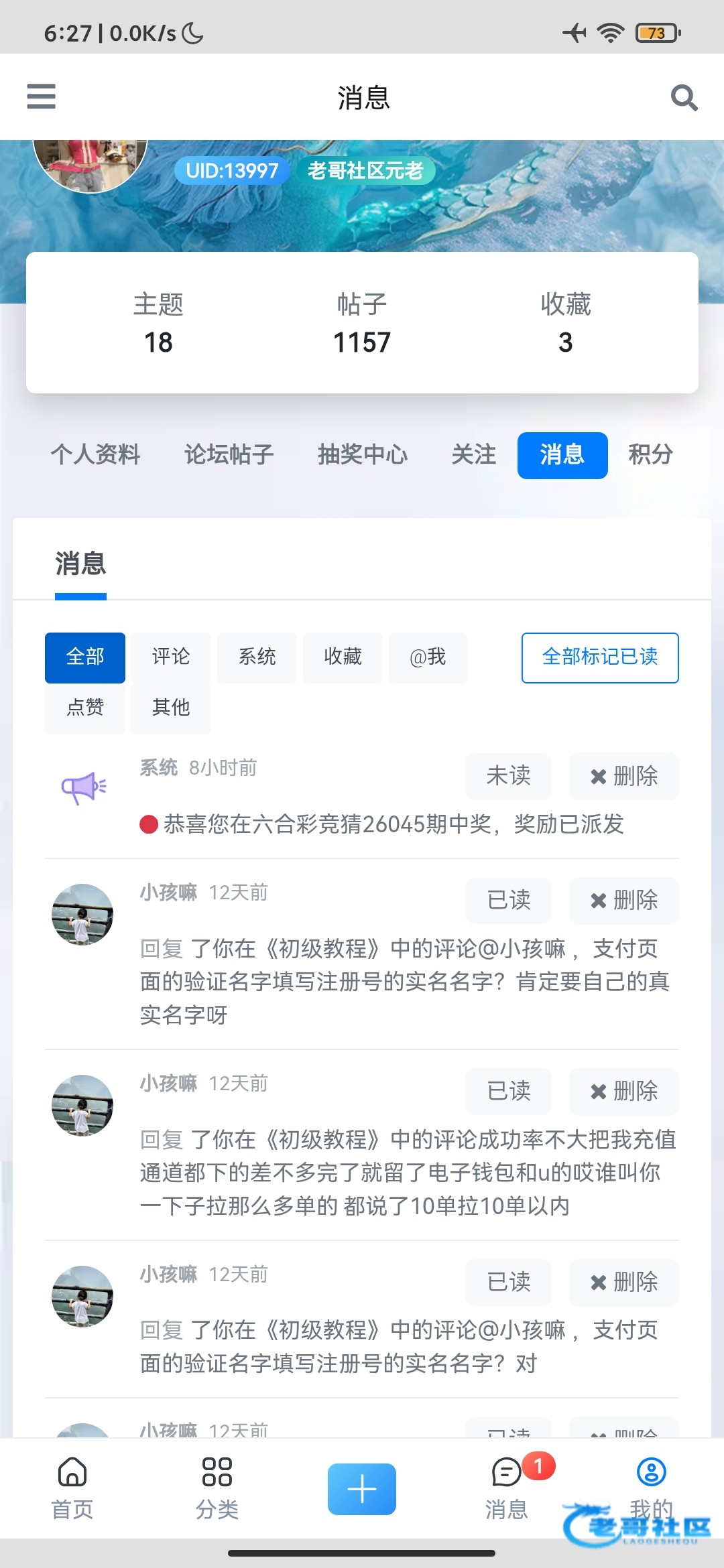724x1568 pixels.
Task: Open the hamburger drawer menu
Action: (41, 96)
